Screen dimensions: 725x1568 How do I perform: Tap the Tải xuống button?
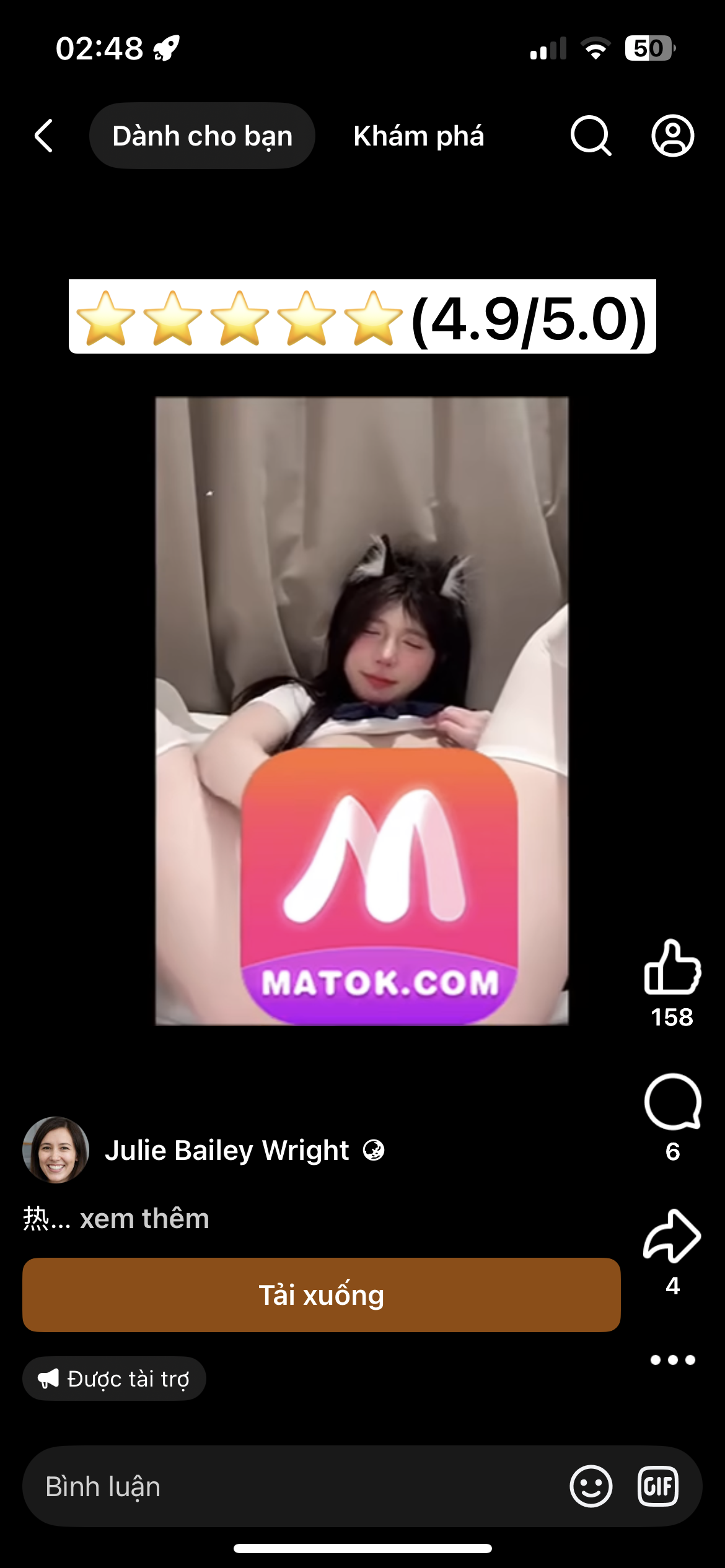click(x=321, y=1295)
